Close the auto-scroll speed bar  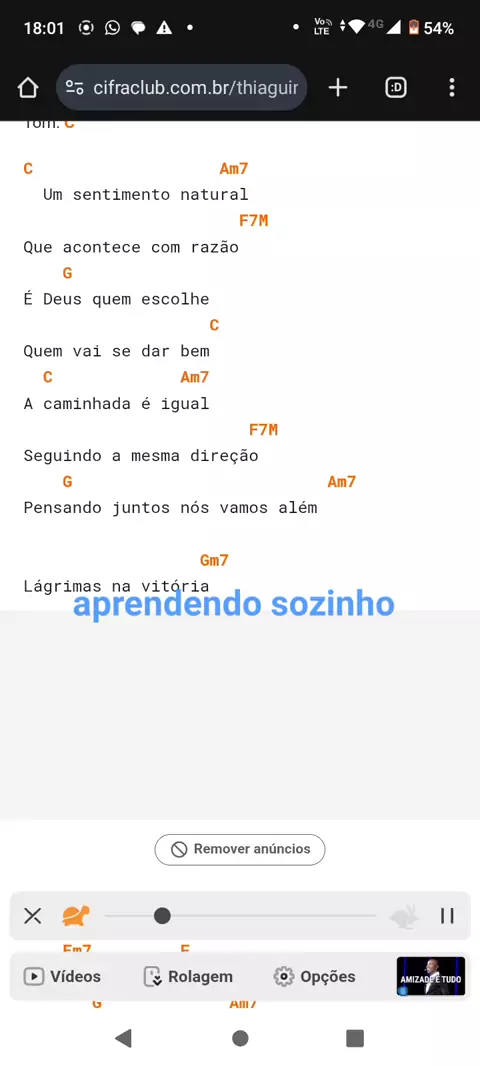(33, 916)
